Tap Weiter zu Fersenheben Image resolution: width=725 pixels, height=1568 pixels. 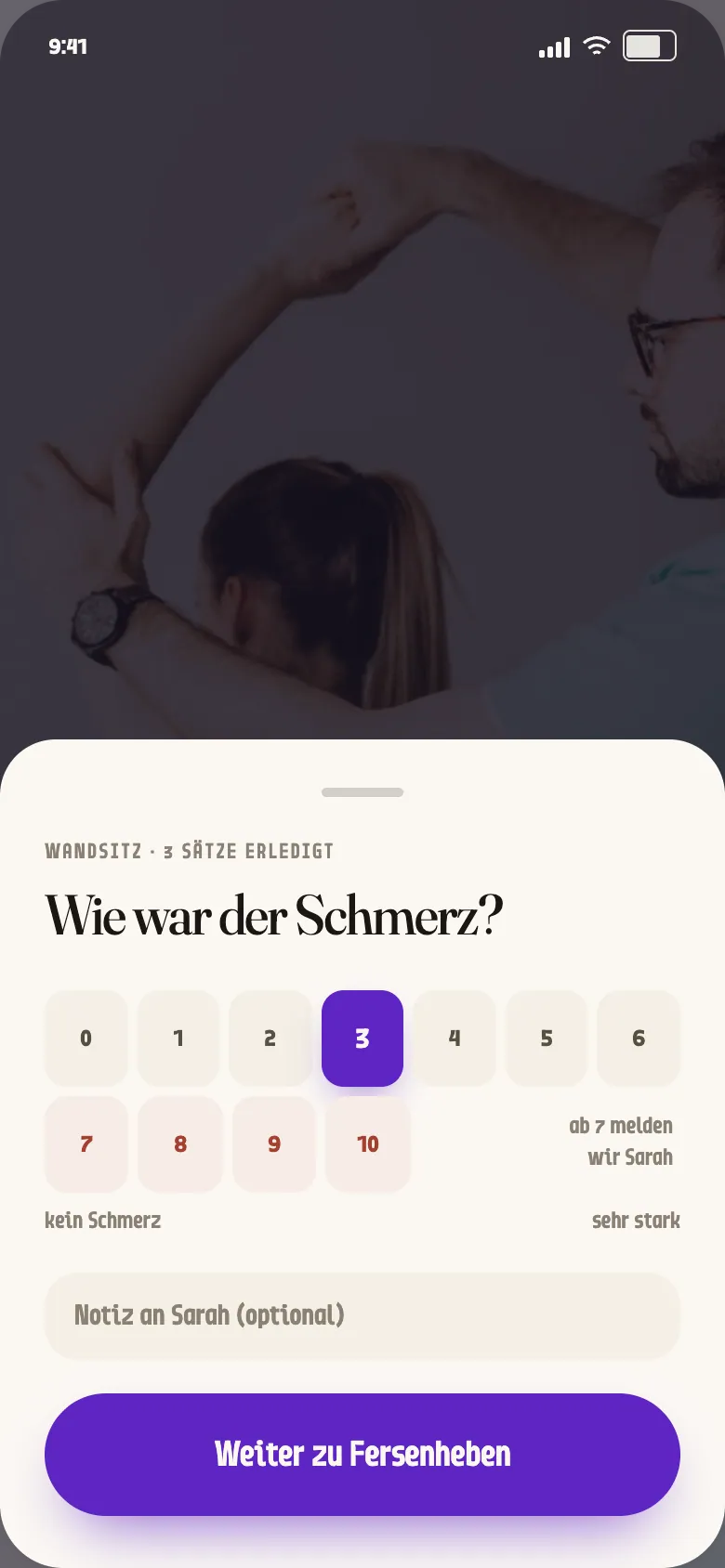click(x=362, y=1455)
